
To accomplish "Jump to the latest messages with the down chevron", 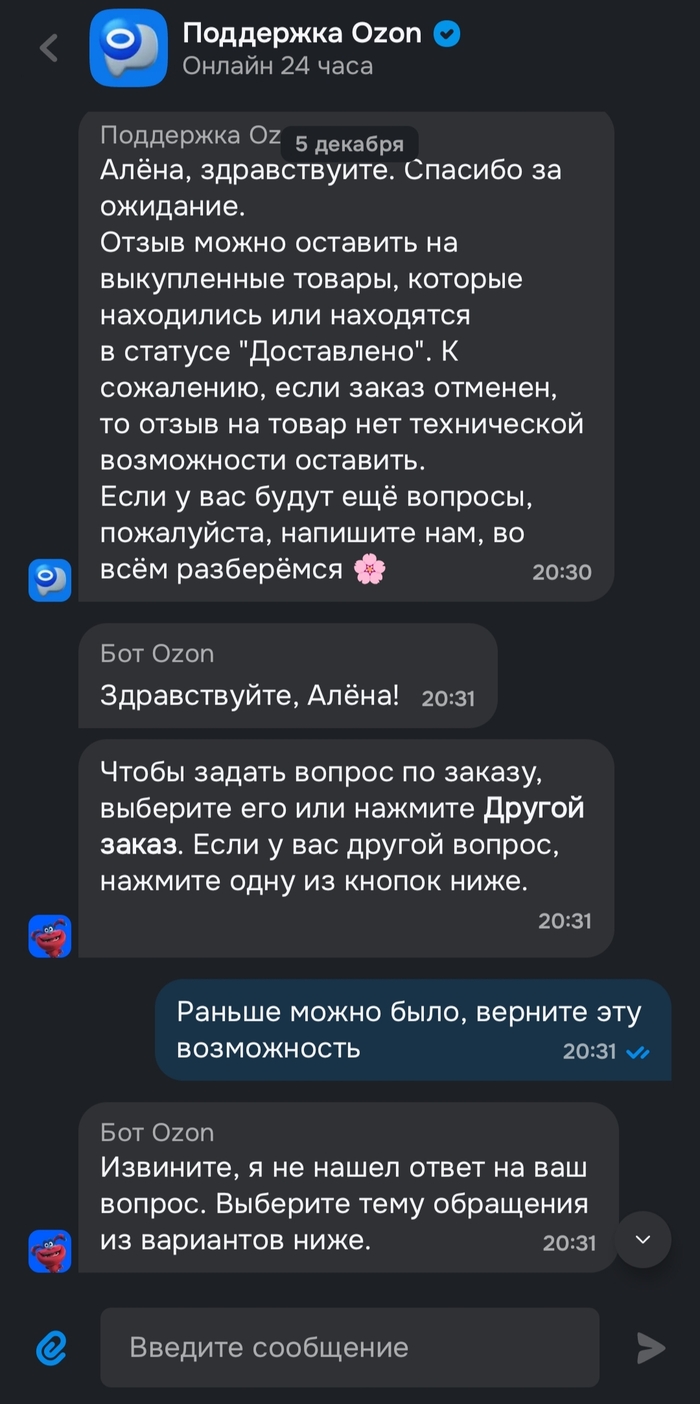I will (x=643, y=1240).
